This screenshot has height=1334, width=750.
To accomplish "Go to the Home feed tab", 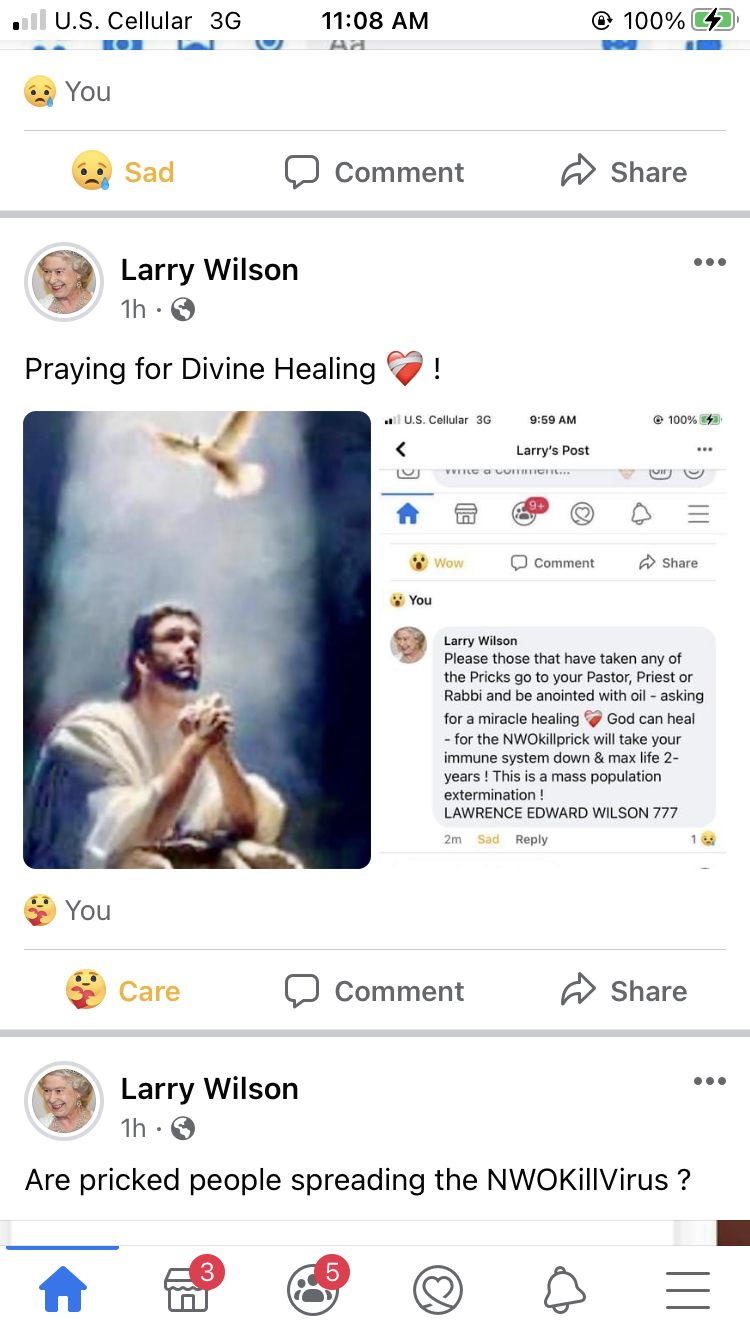I will 62,1290.
